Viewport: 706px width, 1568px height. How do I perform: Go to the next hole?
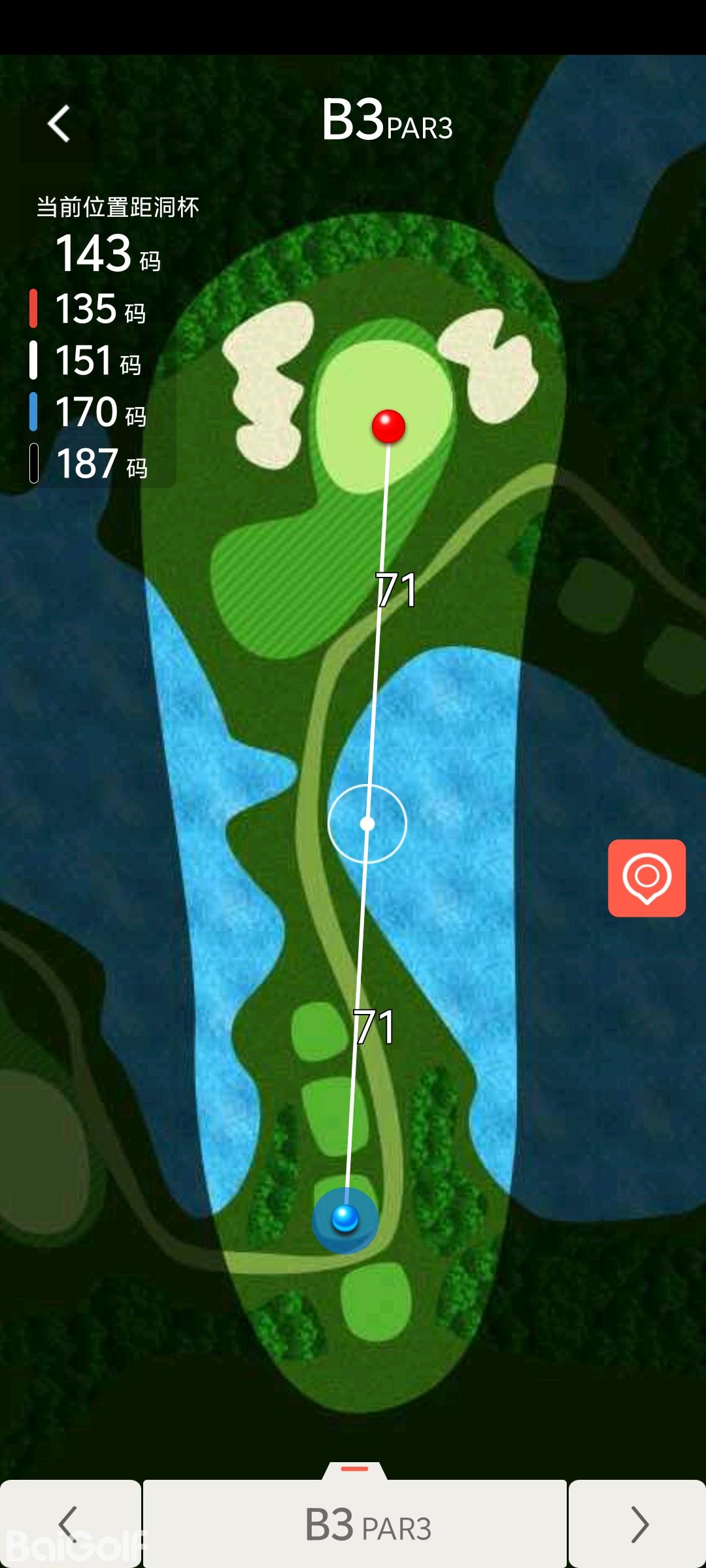(x=638, y=1524)
